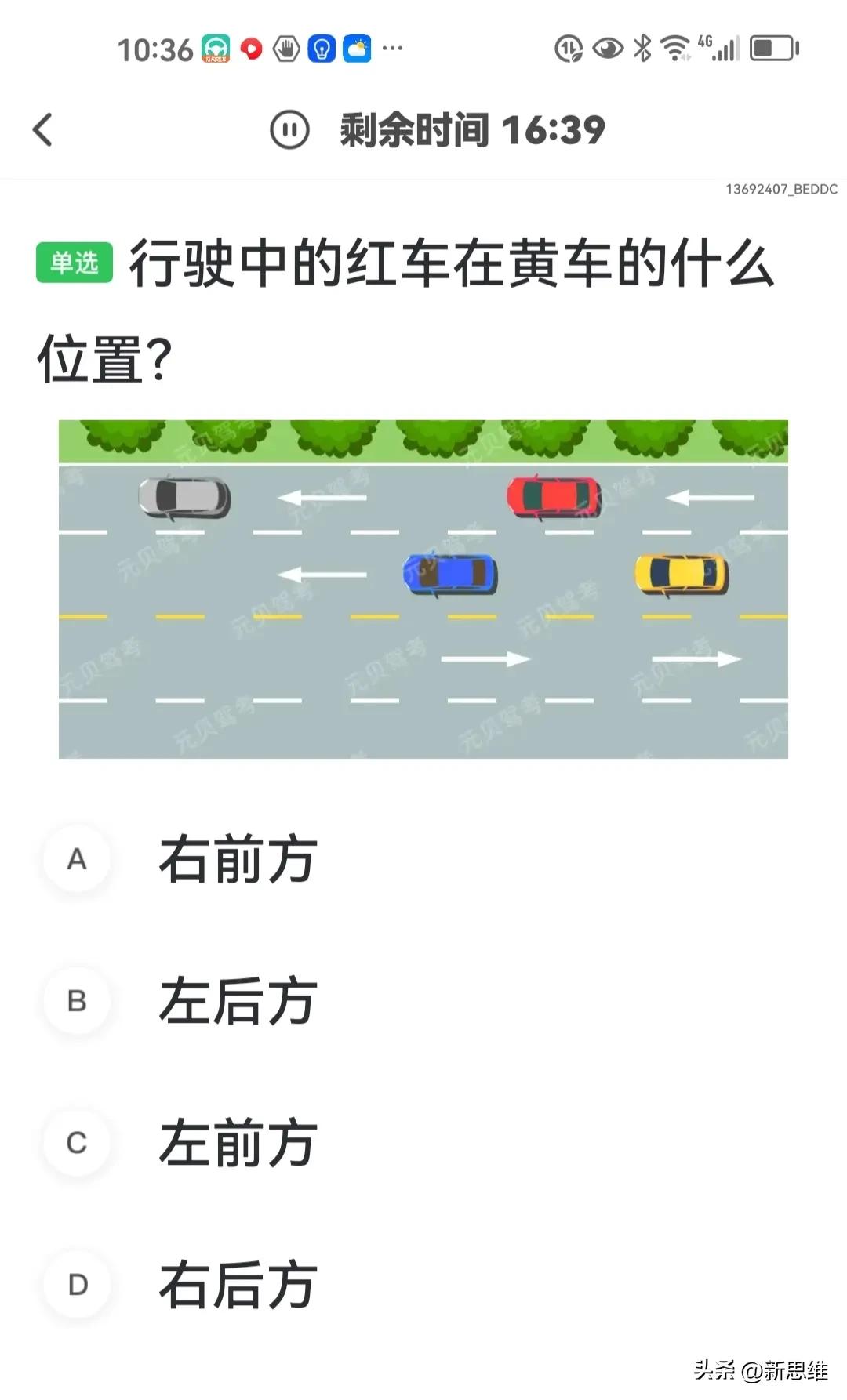The height and width of the screenshot is (1400, 847).
Task: Go back using the top-left arrow
Action: coord(43,129)
